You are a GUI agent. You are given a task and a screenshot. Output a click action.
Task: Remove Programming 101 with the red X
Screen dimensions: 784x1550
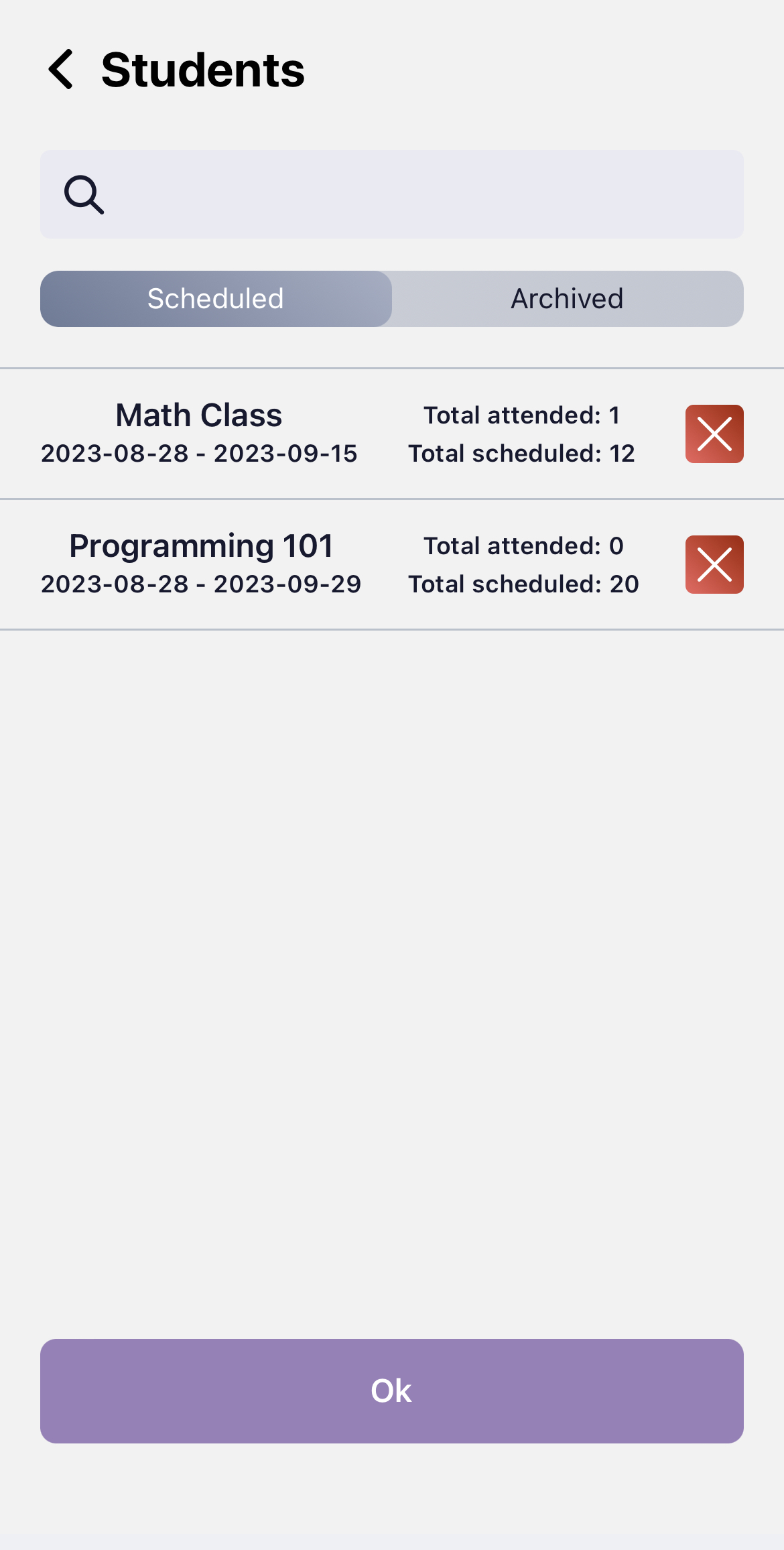coord(714,564)
